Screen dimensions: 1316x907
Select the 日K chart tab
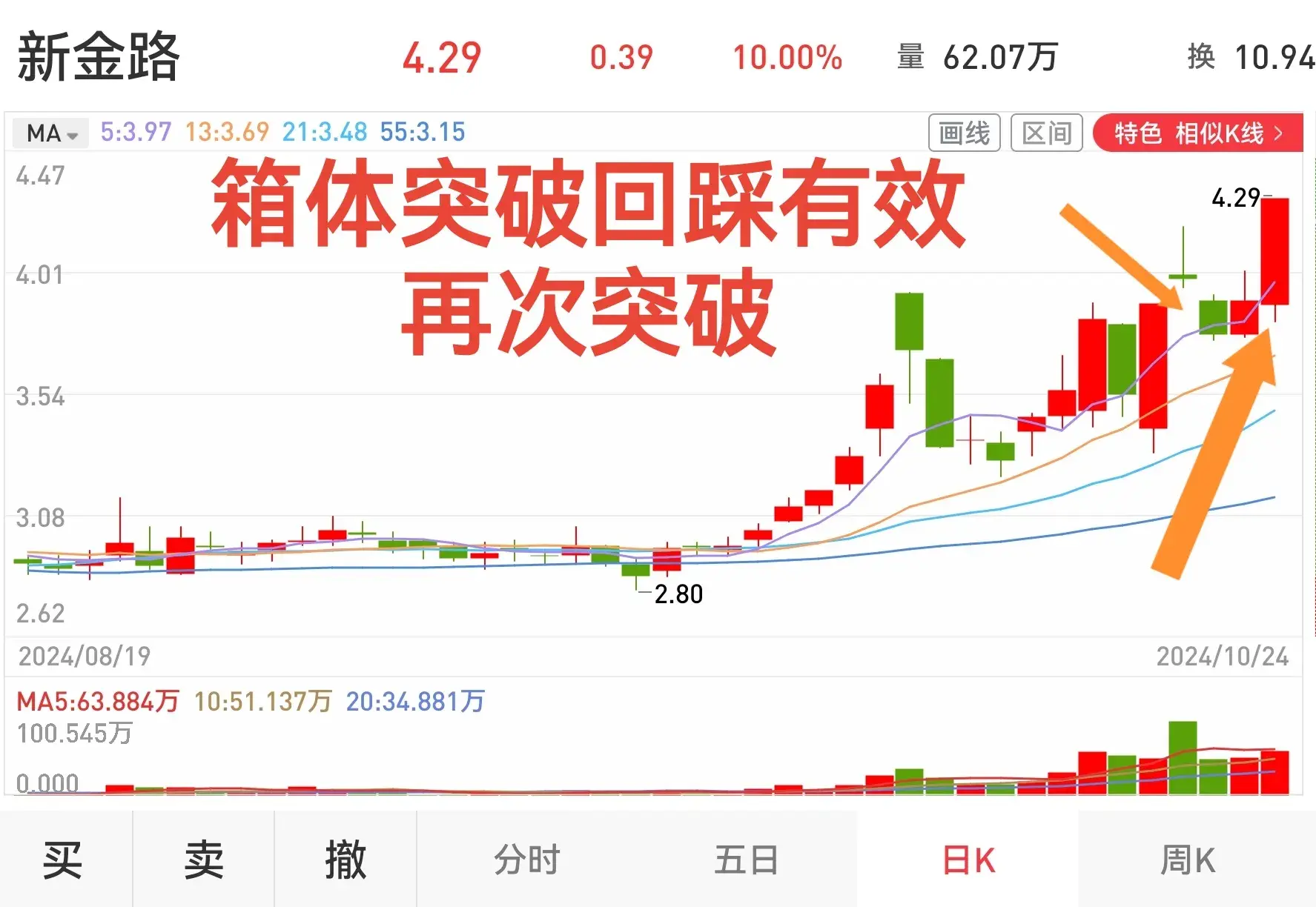click(968, 860)
